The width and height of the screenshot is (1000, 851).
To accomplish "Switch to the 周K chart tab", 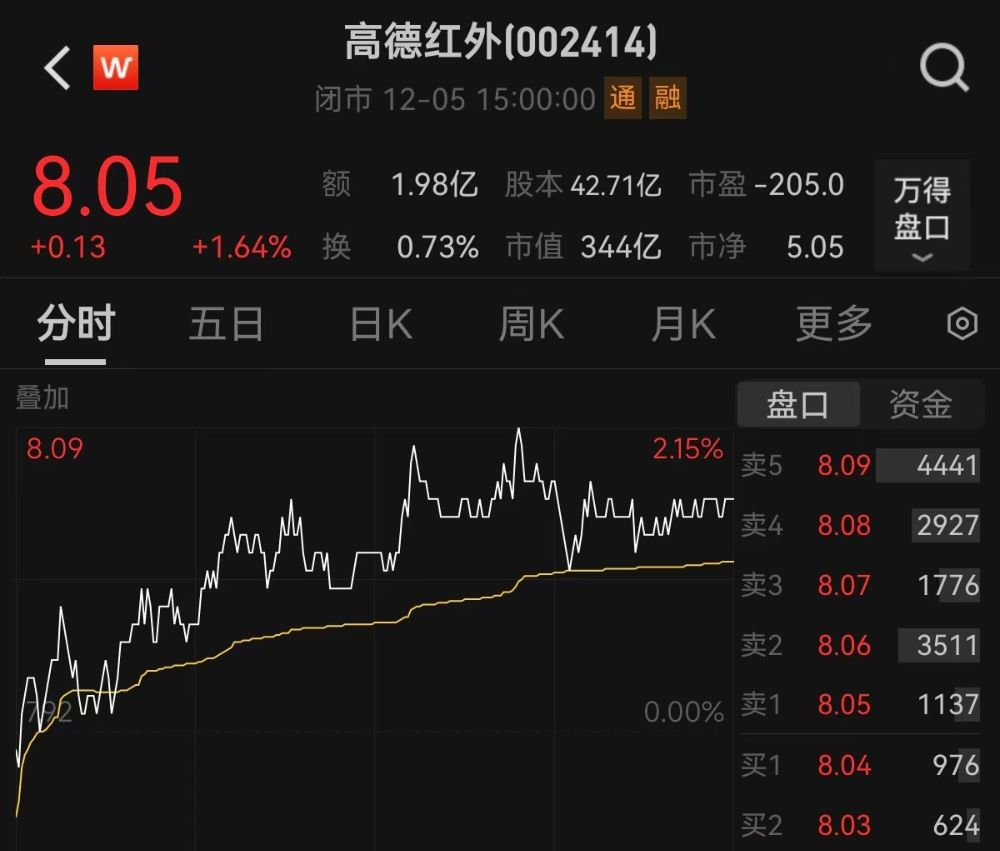I will pos(531,324).
